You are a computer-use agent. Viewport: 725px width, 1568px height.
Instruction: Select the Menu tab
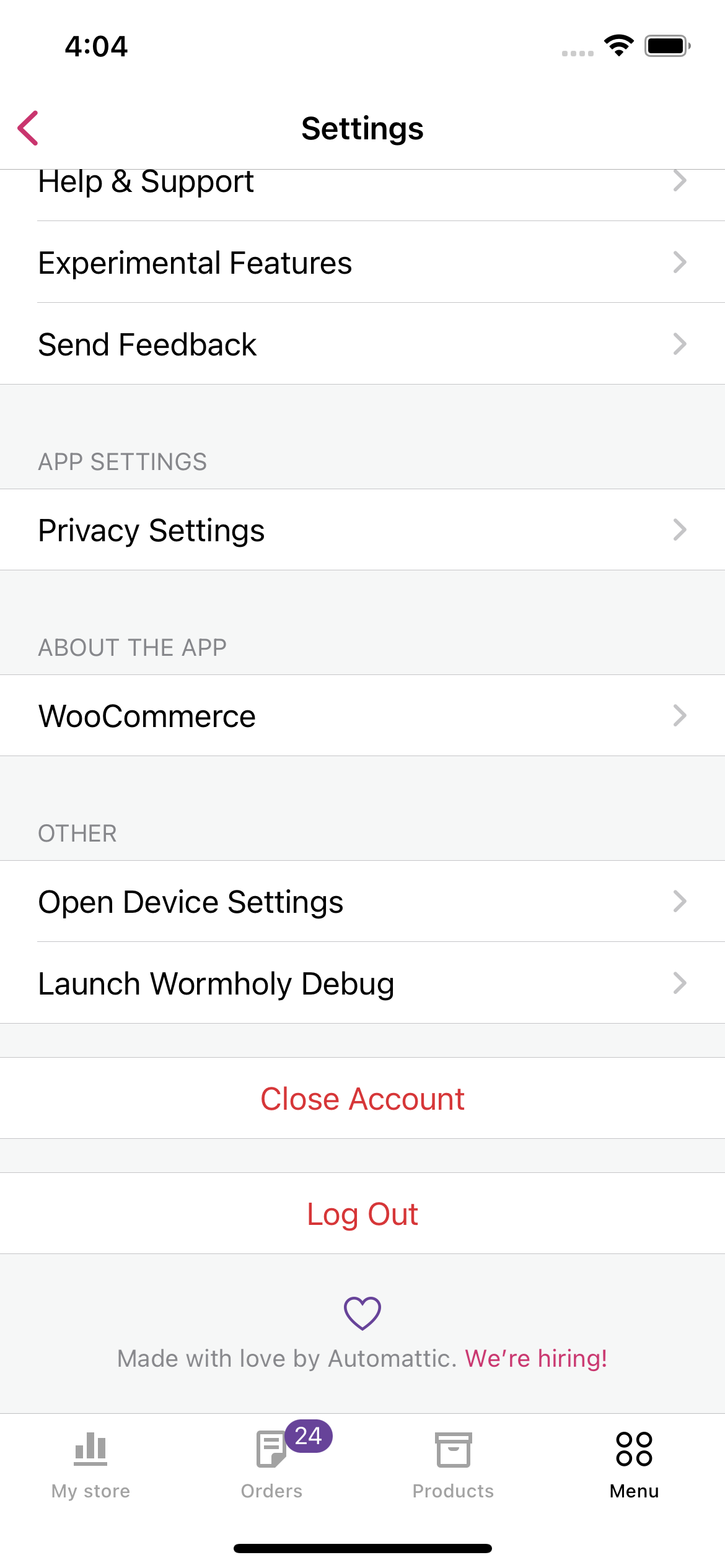tap(634, 1465)
